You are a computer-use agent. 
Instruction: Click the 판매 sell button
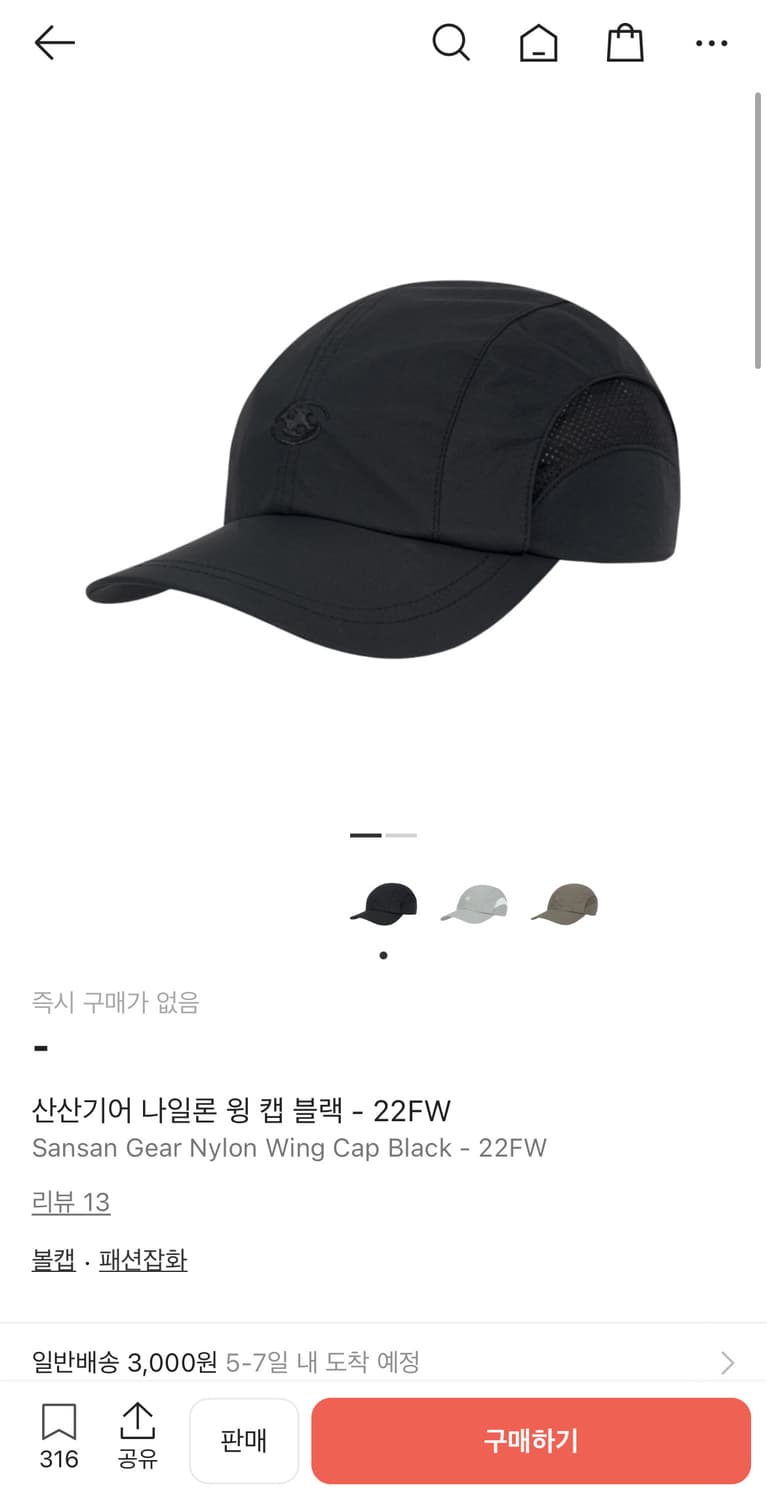click(x=244, y=1440)
